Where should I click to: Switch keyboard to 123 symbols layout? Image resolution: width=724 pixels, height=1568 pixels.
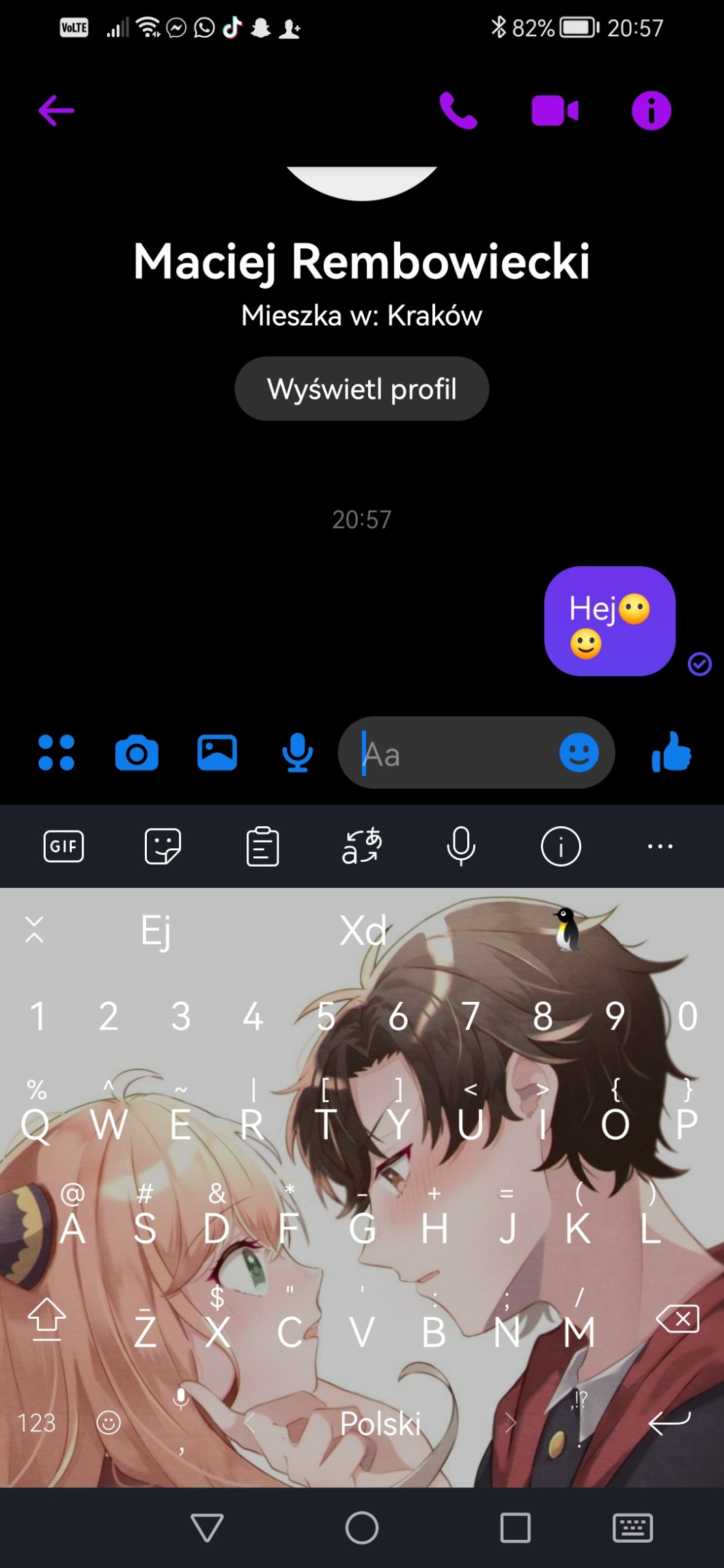(x=36, y=1423)
